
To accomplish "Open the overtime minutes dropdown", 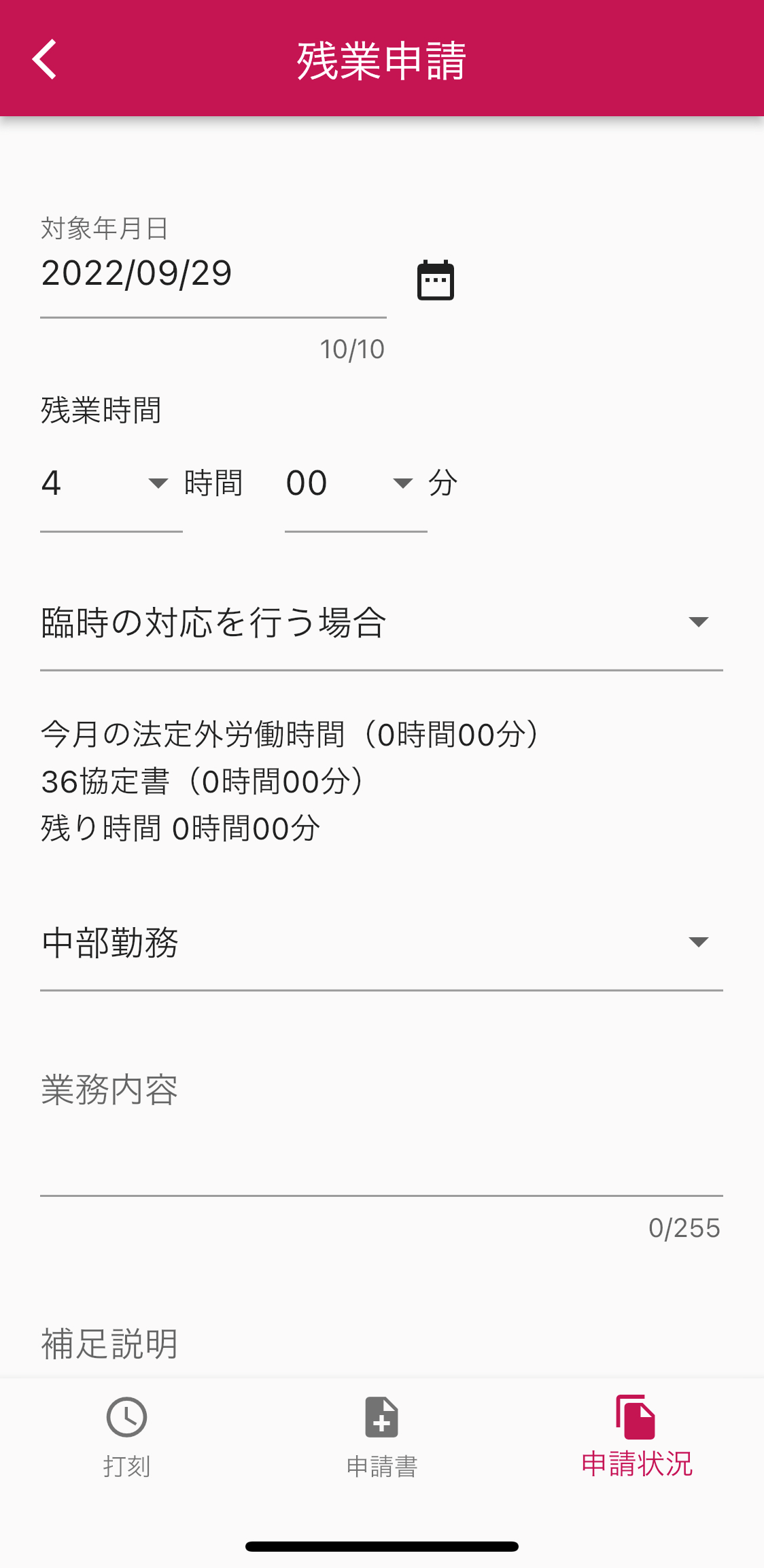I will [x=355, y=484].
